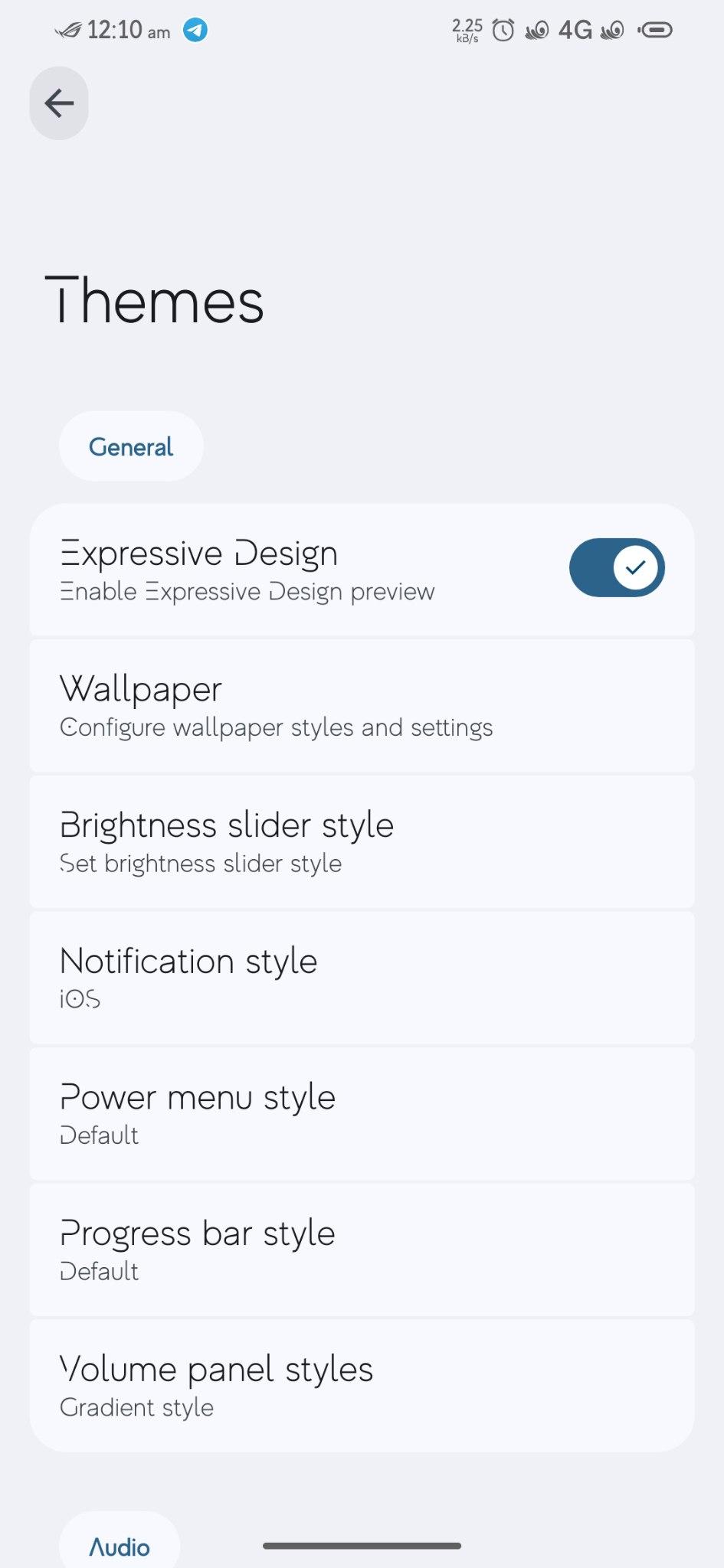Change the Notification style
This screenshot has height=1568, width=724.
[362, 978]
